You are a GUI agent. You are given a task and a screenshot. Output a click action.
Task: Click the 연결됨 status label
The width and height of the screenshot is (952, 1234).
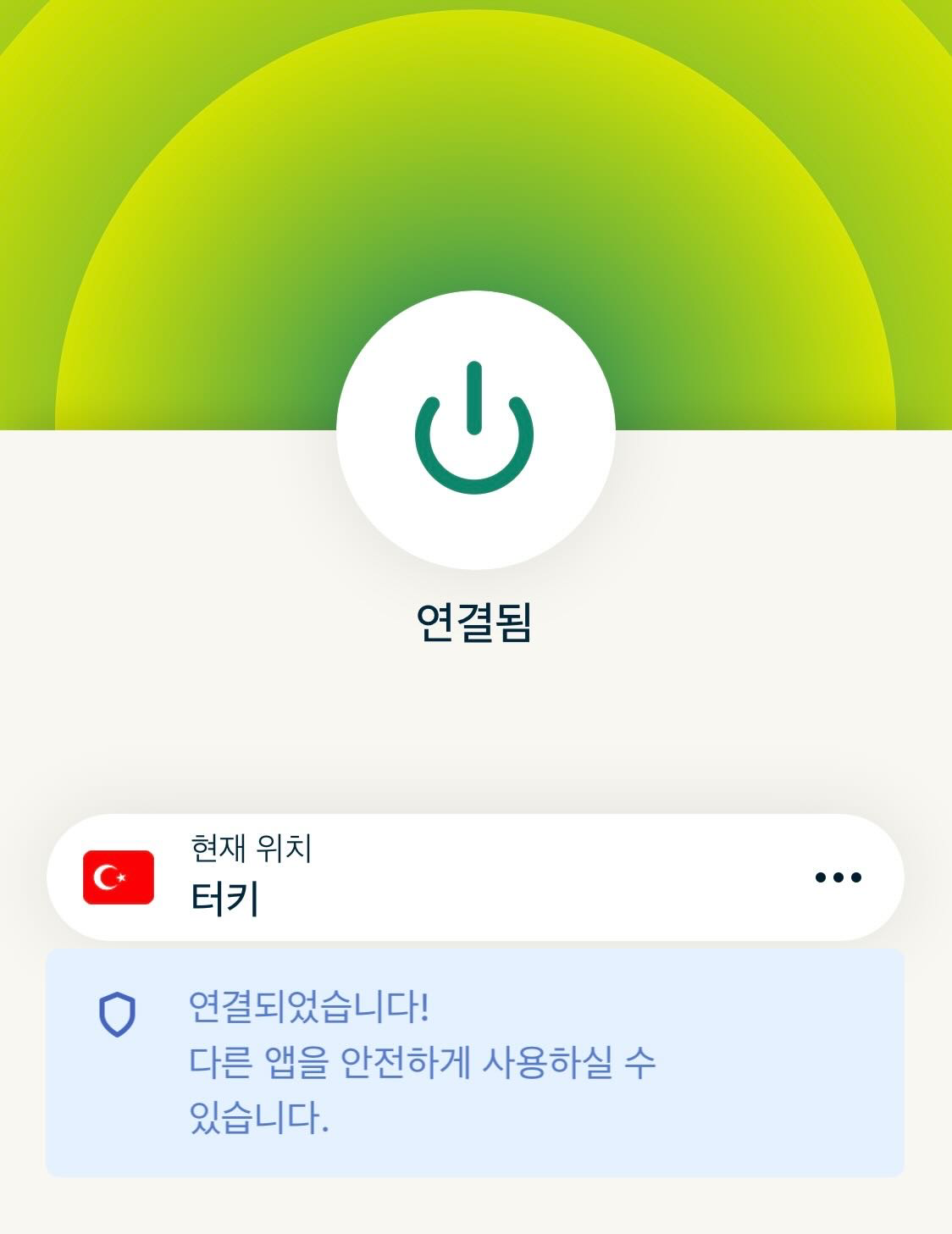click(x=475, y=621)
